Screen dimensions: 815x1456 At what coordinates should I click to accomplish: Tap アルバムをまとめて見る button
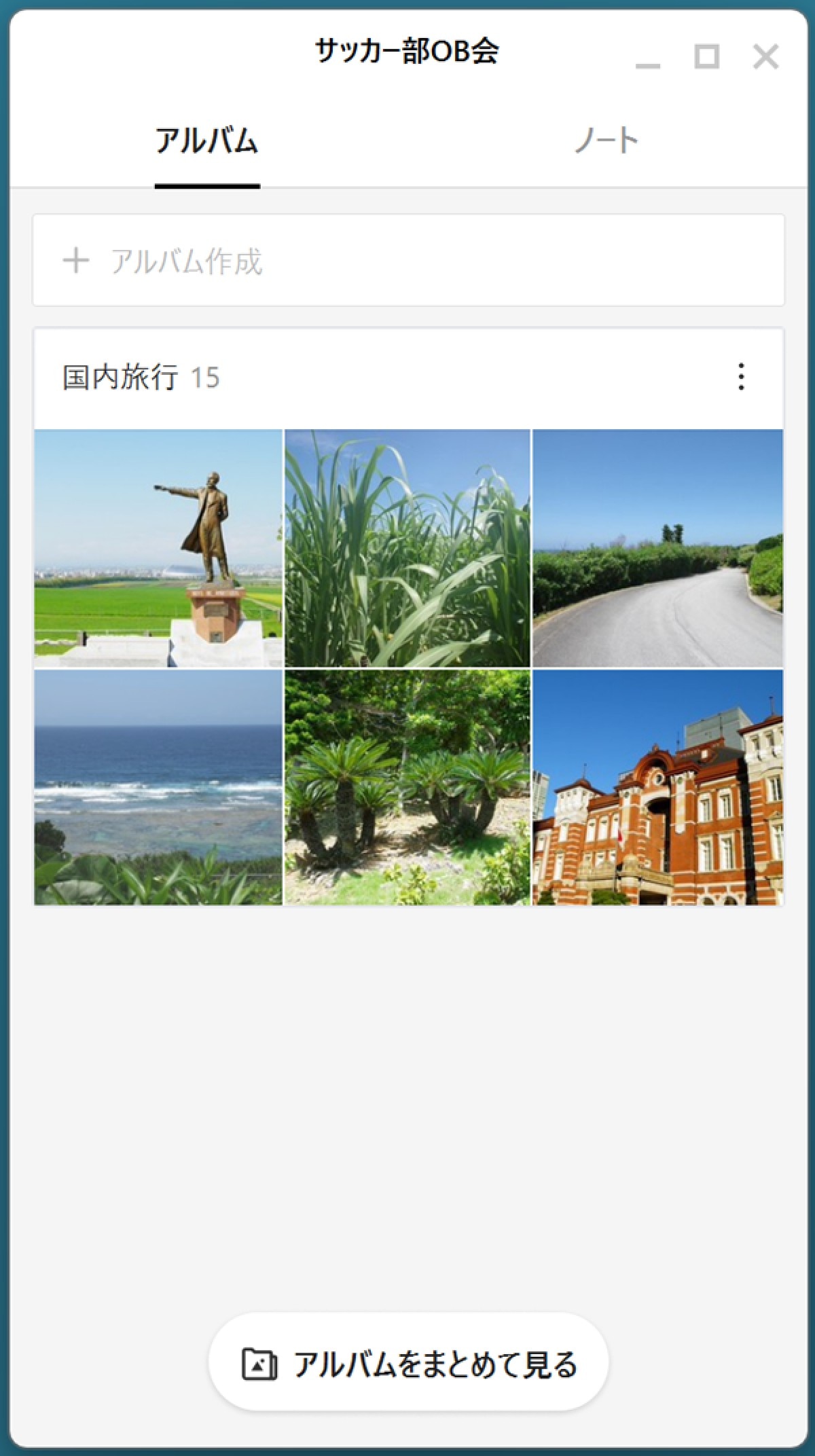pos(408,1364)
